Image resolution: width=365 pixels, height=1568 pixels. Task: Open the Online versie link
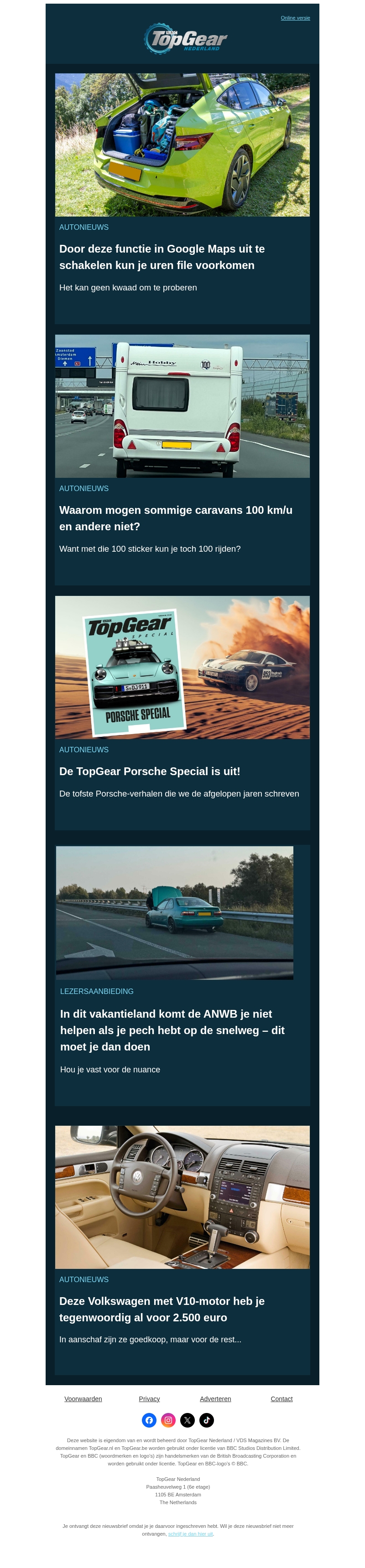click(295, 18)
